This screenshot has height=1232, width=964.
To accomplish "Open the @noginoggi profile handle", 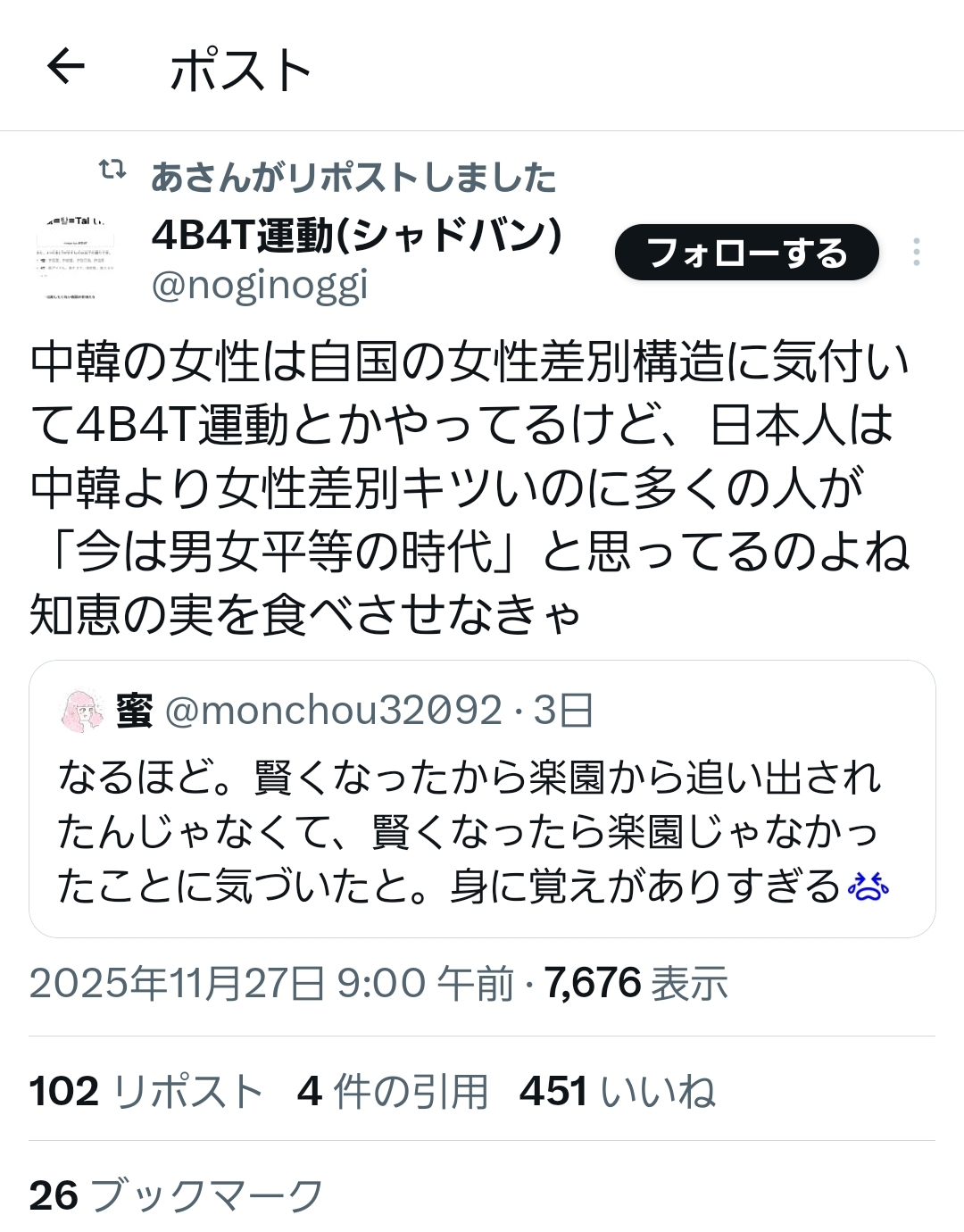I will [260, 286].
